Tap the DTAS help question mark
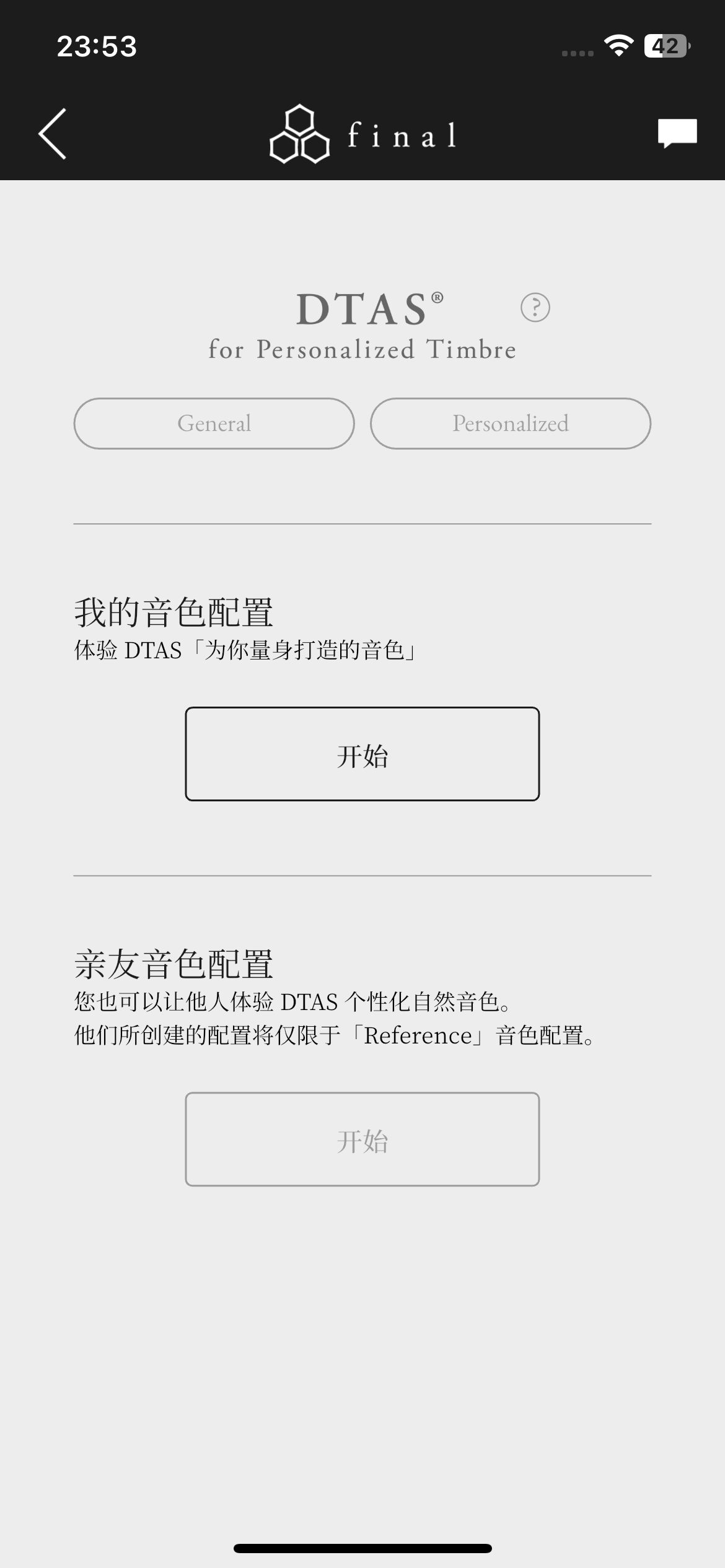 [x=535, y=307]
